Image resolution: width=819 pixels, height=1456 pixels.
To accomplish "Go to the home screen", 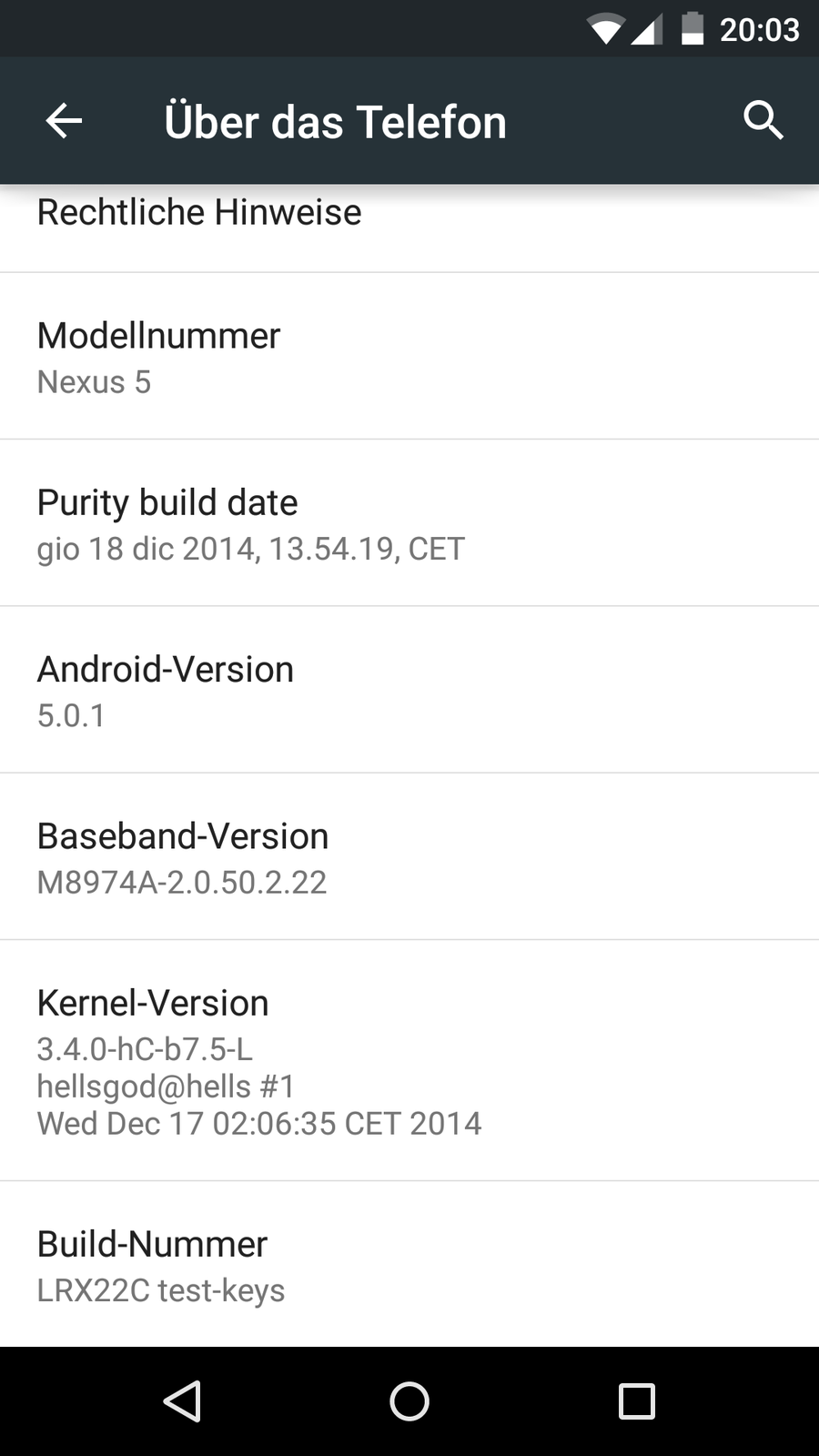I will [409, 1401].
